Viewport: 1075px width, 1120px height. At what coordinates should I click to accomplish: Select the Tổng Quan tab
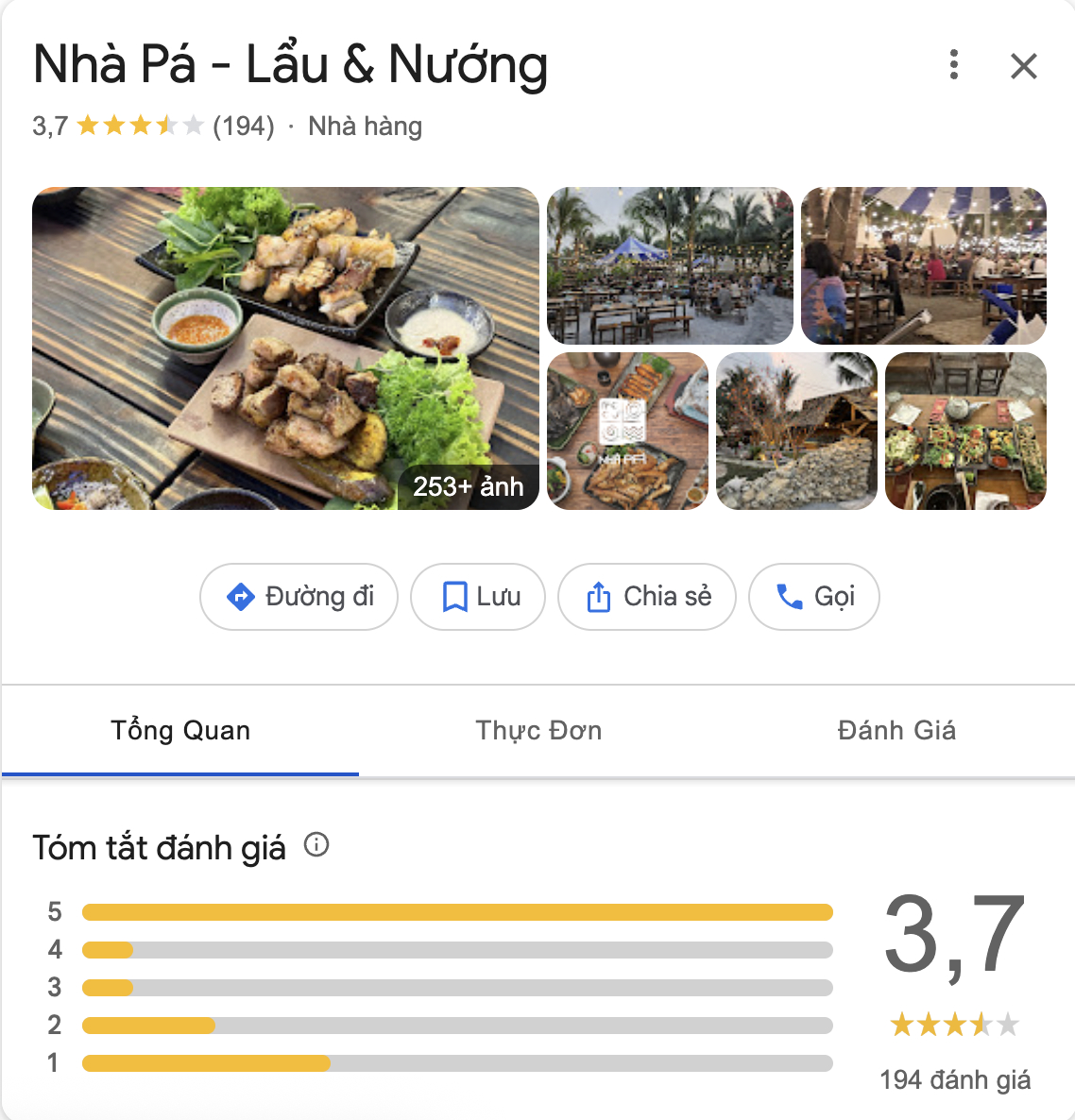pyautogui.click(x=179, y=730)
